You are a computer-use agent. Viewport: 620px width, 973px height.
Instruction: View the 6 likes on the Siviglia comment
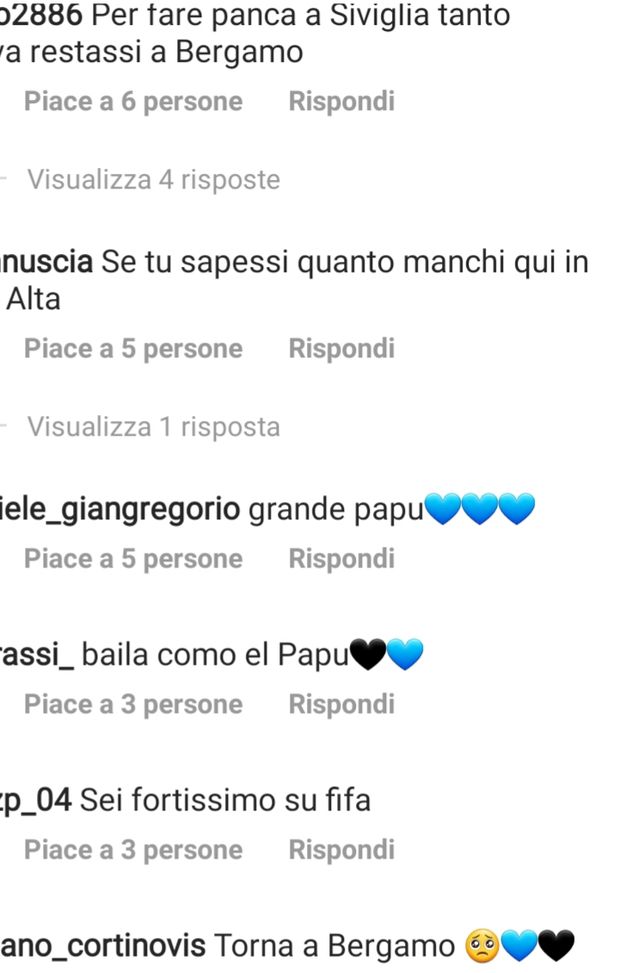133,101
